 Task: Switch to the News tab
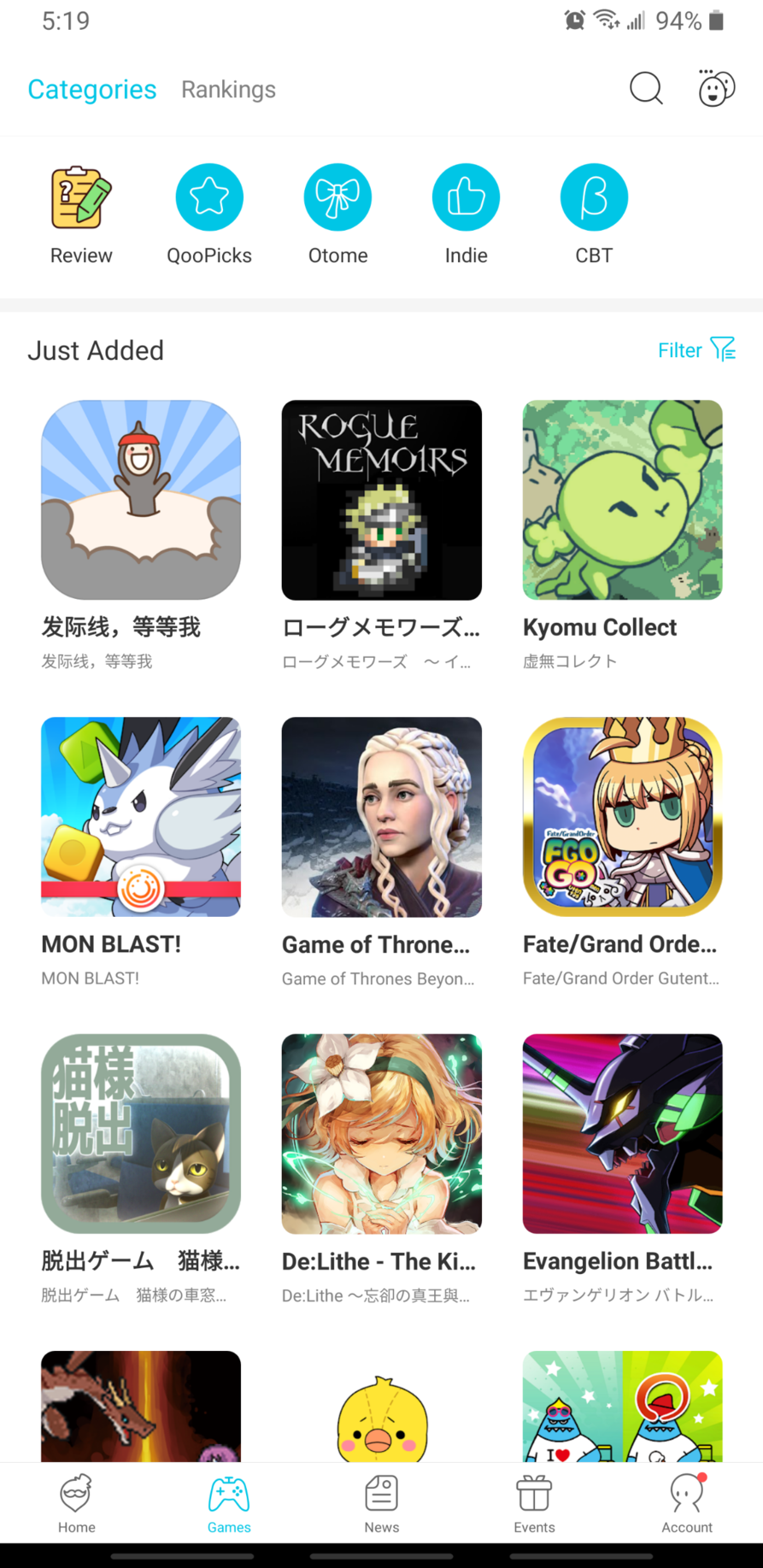(381, 1504)
